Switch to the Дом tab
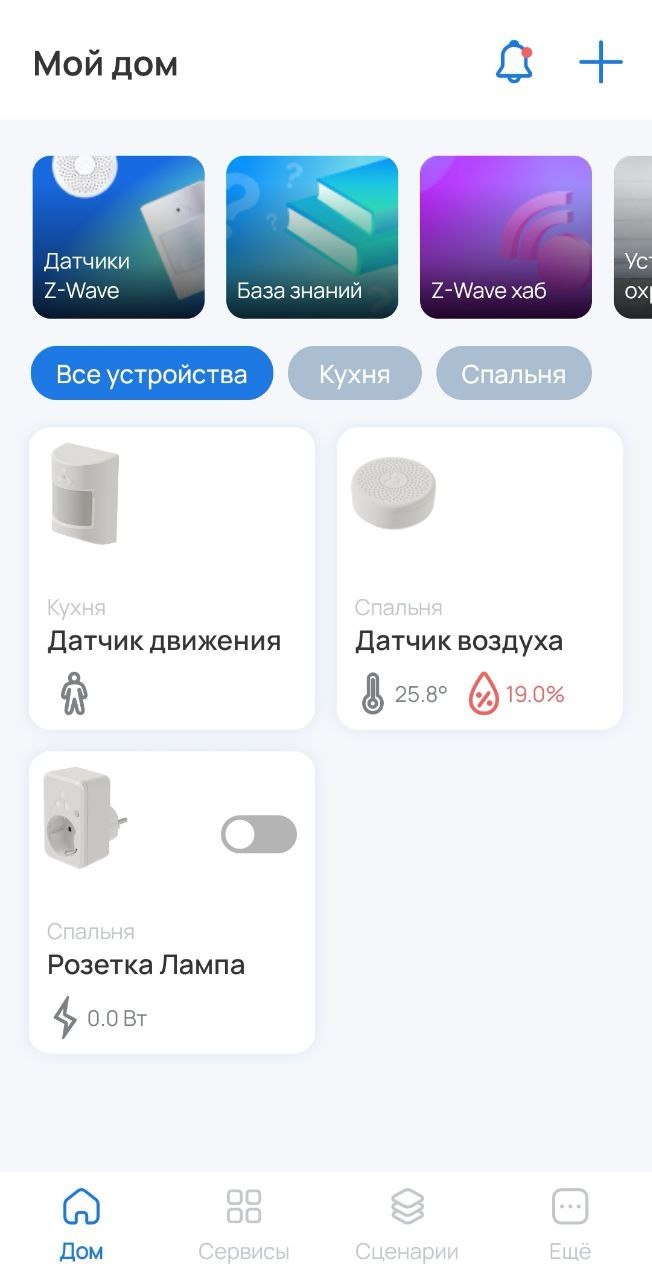 [x=81, y=1223]
